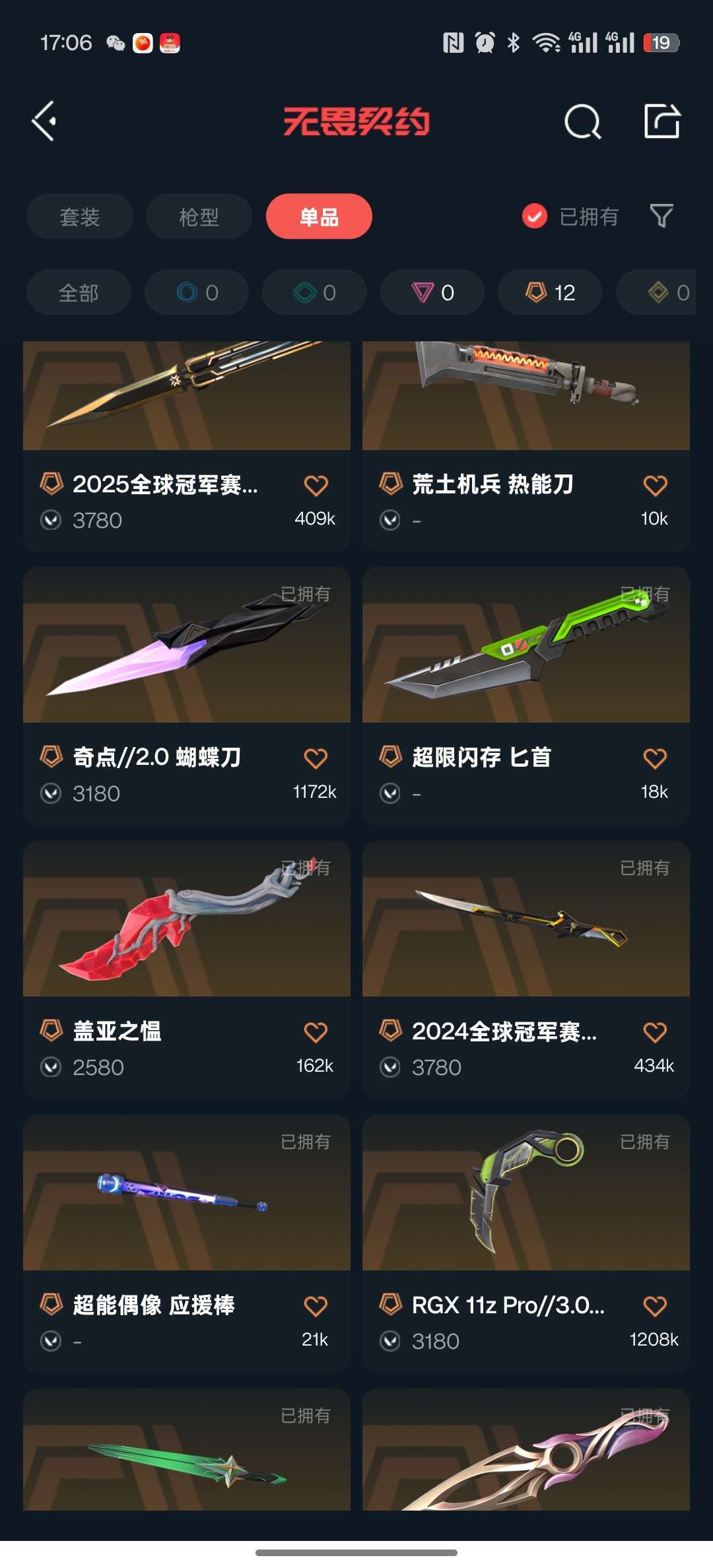
Task: Go back using the top-left arrow
Action: coord(45,121)
